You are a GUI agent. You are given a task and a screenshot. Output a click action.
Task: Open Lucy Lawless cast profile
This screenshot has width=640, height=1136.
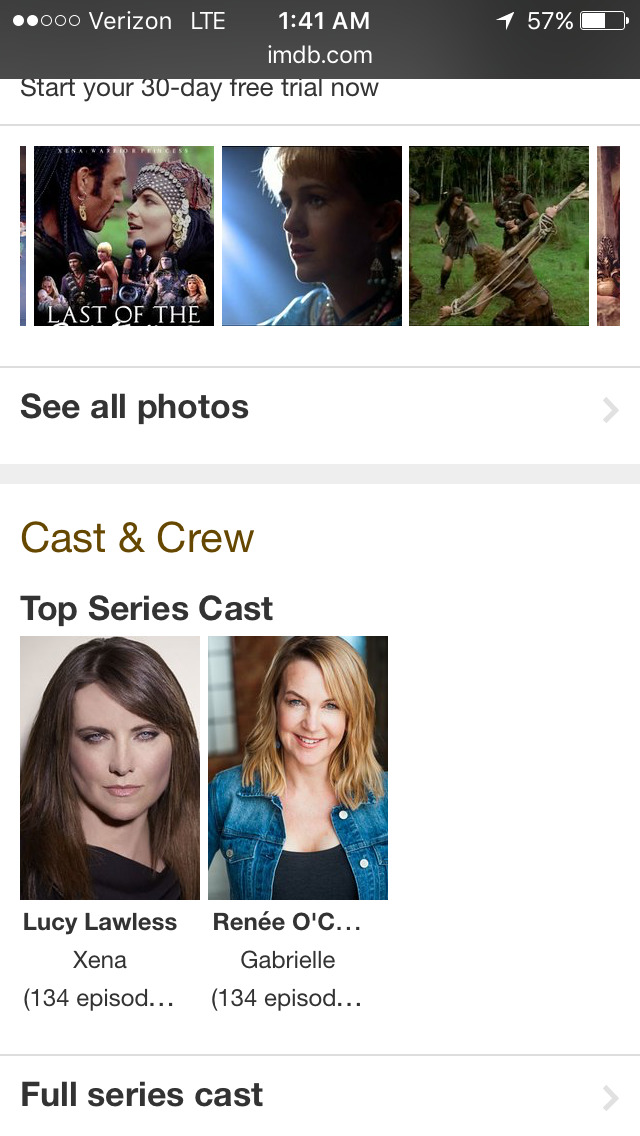pyautogui.click(x=110, y=768)
